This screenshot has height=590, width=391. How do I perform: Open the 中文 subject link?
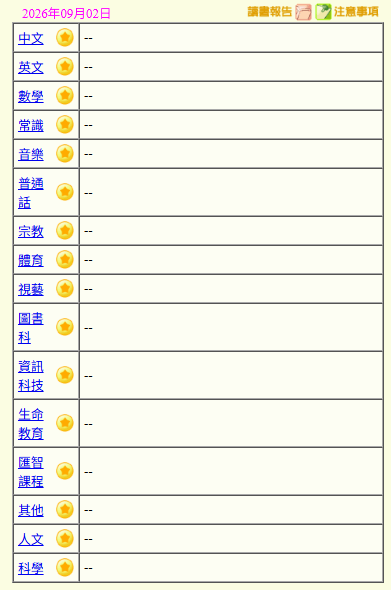click(31, 38)
